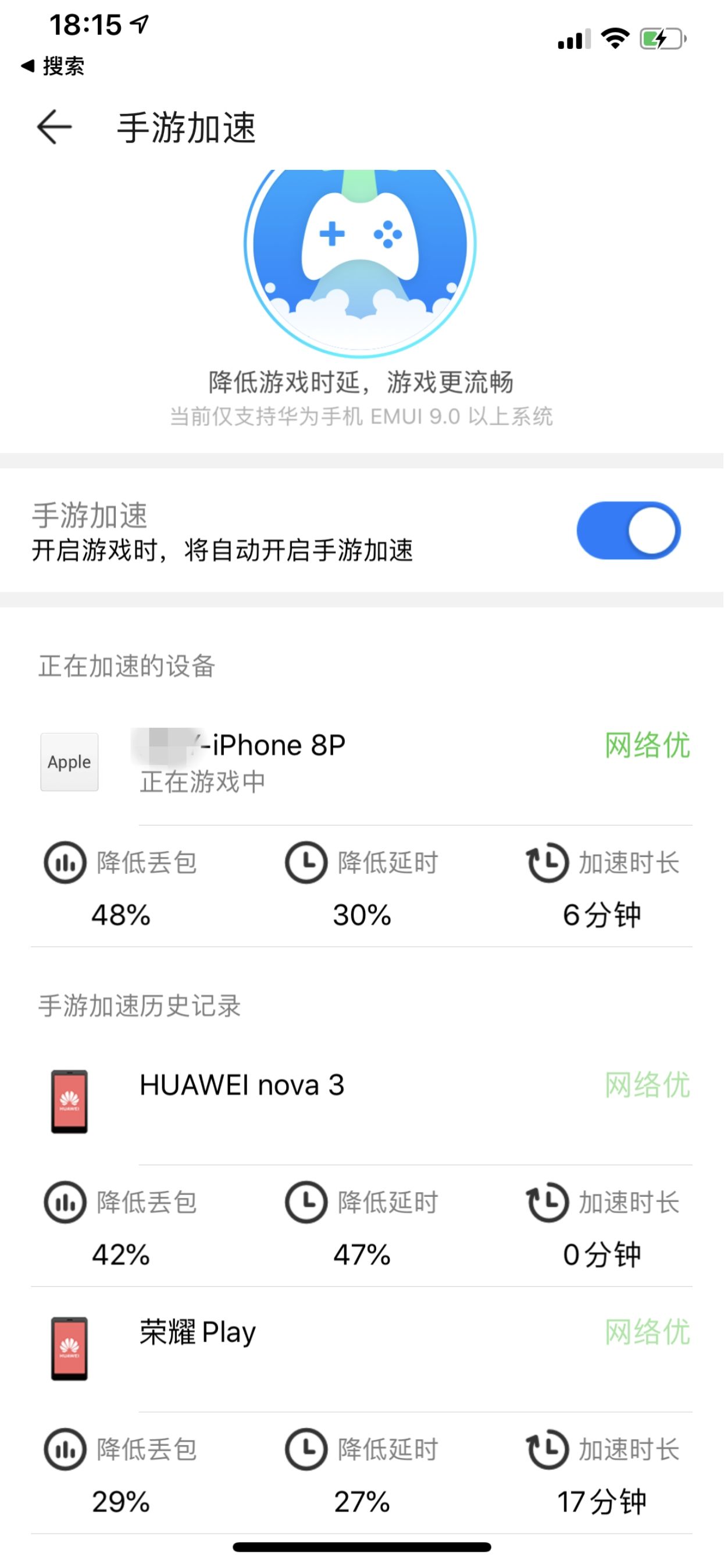Image resolution: width=724 pixels, height=1568 pixels.
Task: Go back from 手游加速 page
Action: click(x=55, y=127)
